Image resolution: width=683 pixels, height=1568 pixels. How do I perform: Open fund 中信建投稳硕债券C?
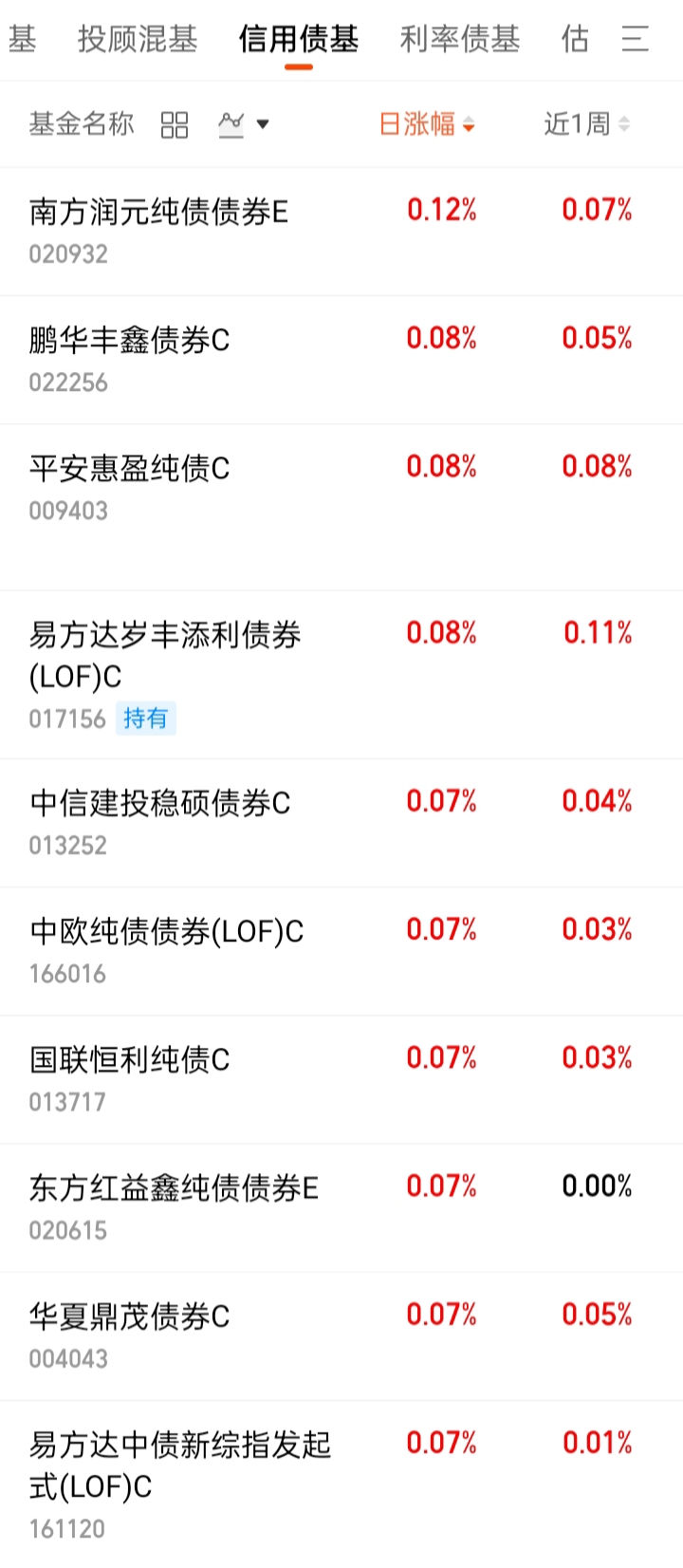coord(341,823)
